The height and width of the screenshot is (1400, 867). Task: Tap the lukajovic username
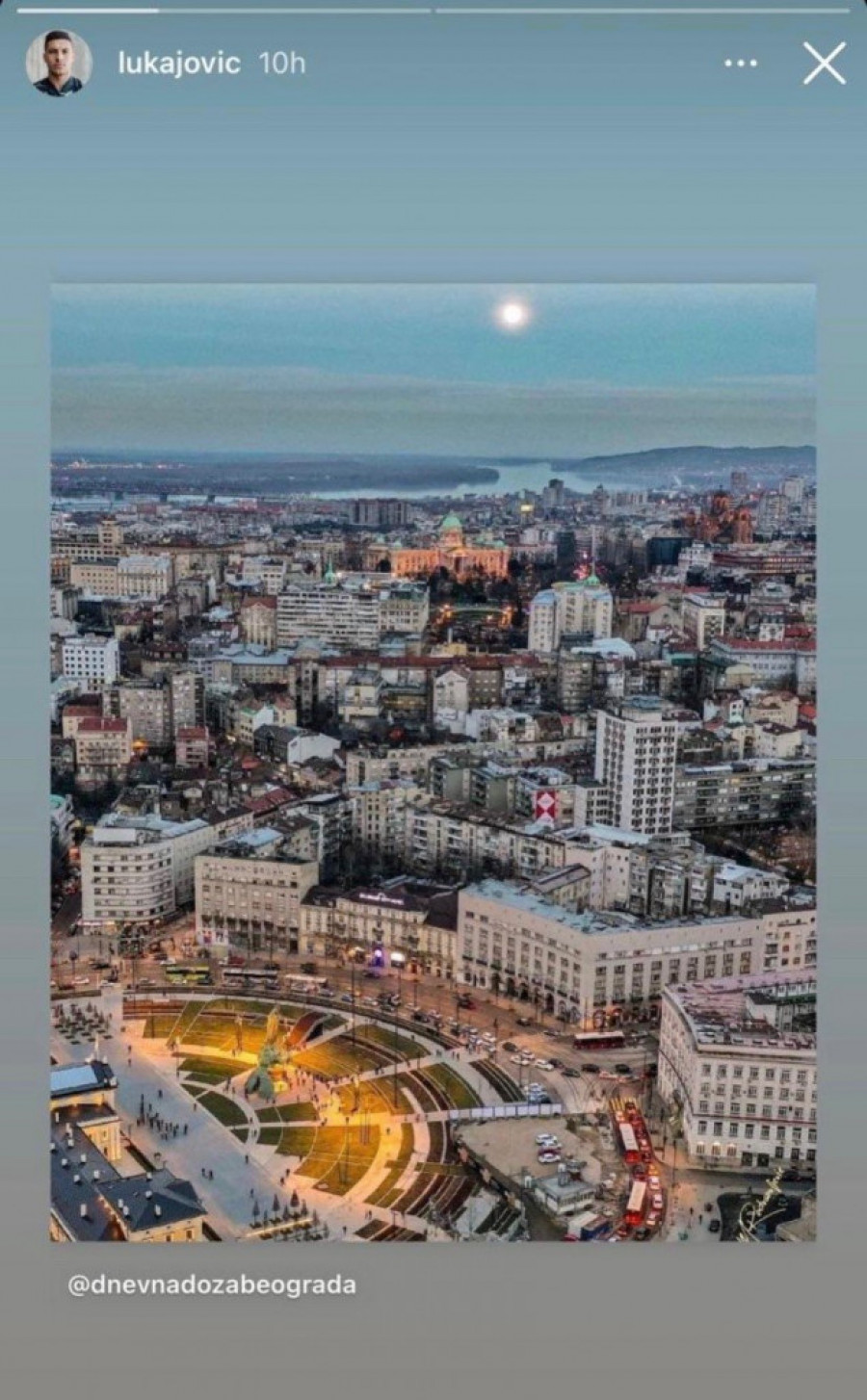coord(179,64)
